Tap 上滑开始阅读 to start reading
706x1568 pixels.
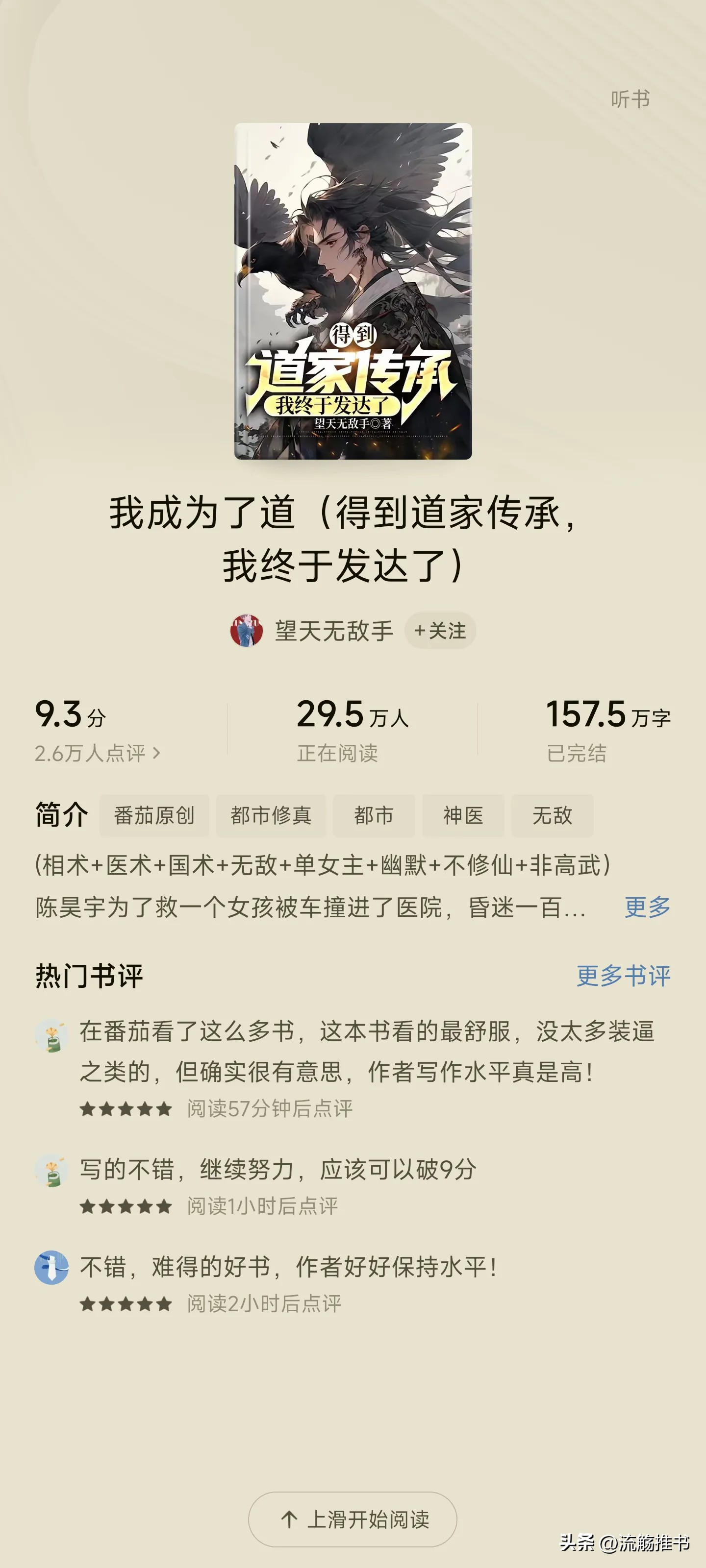point(353,1519)
